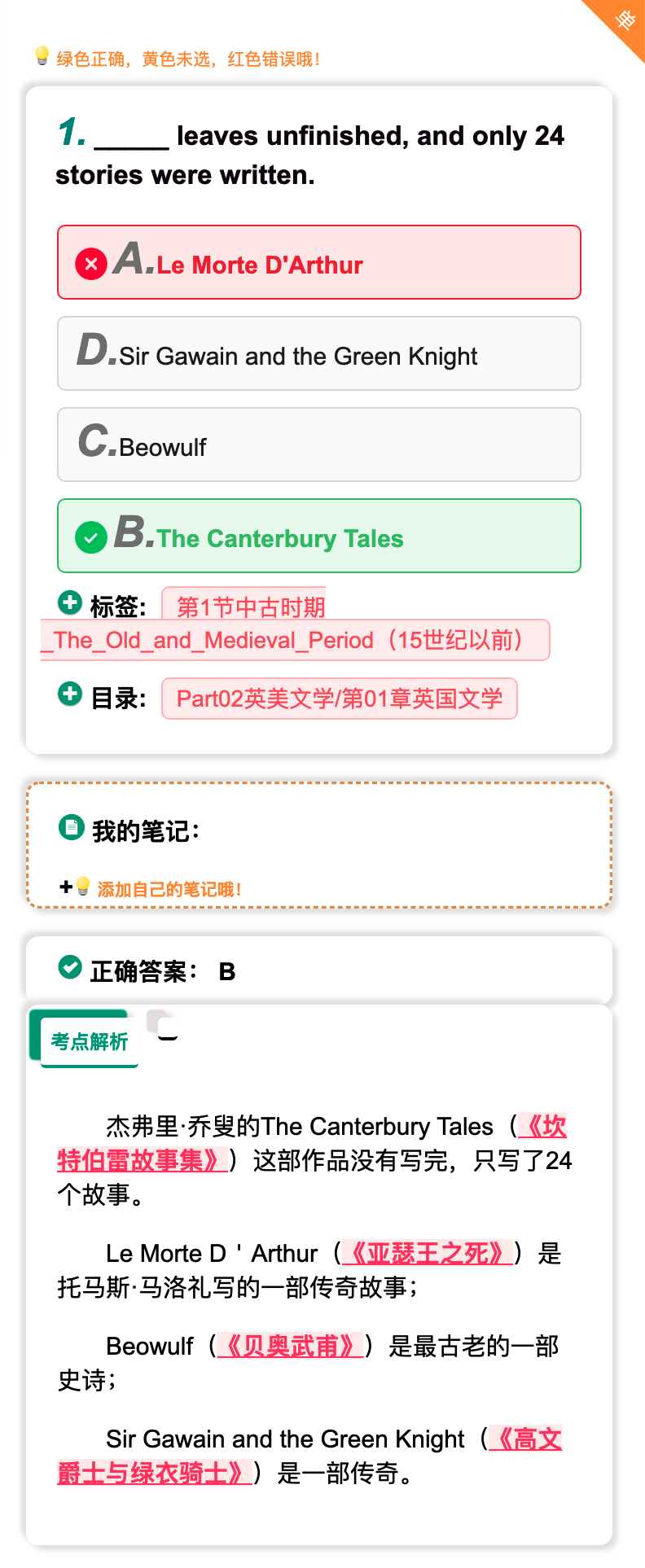645x1568 pixels.
Task: Select answer D. Sir Gawain and the Green Knight
Action: (318, 353)
